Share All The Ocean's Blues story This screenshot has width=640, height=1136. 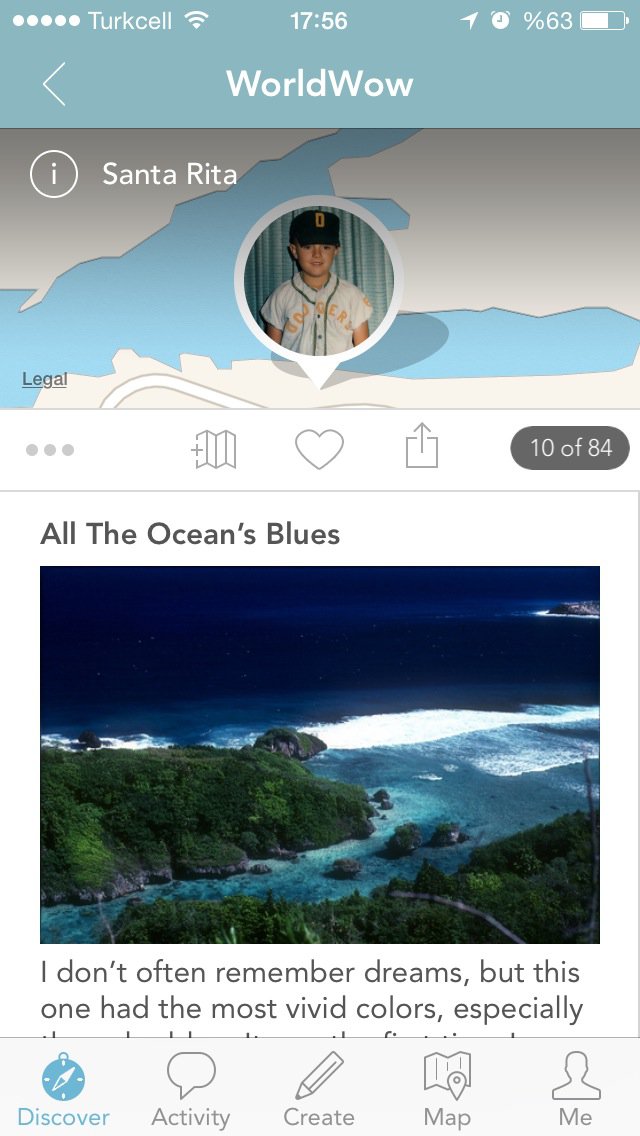point(422,447)
